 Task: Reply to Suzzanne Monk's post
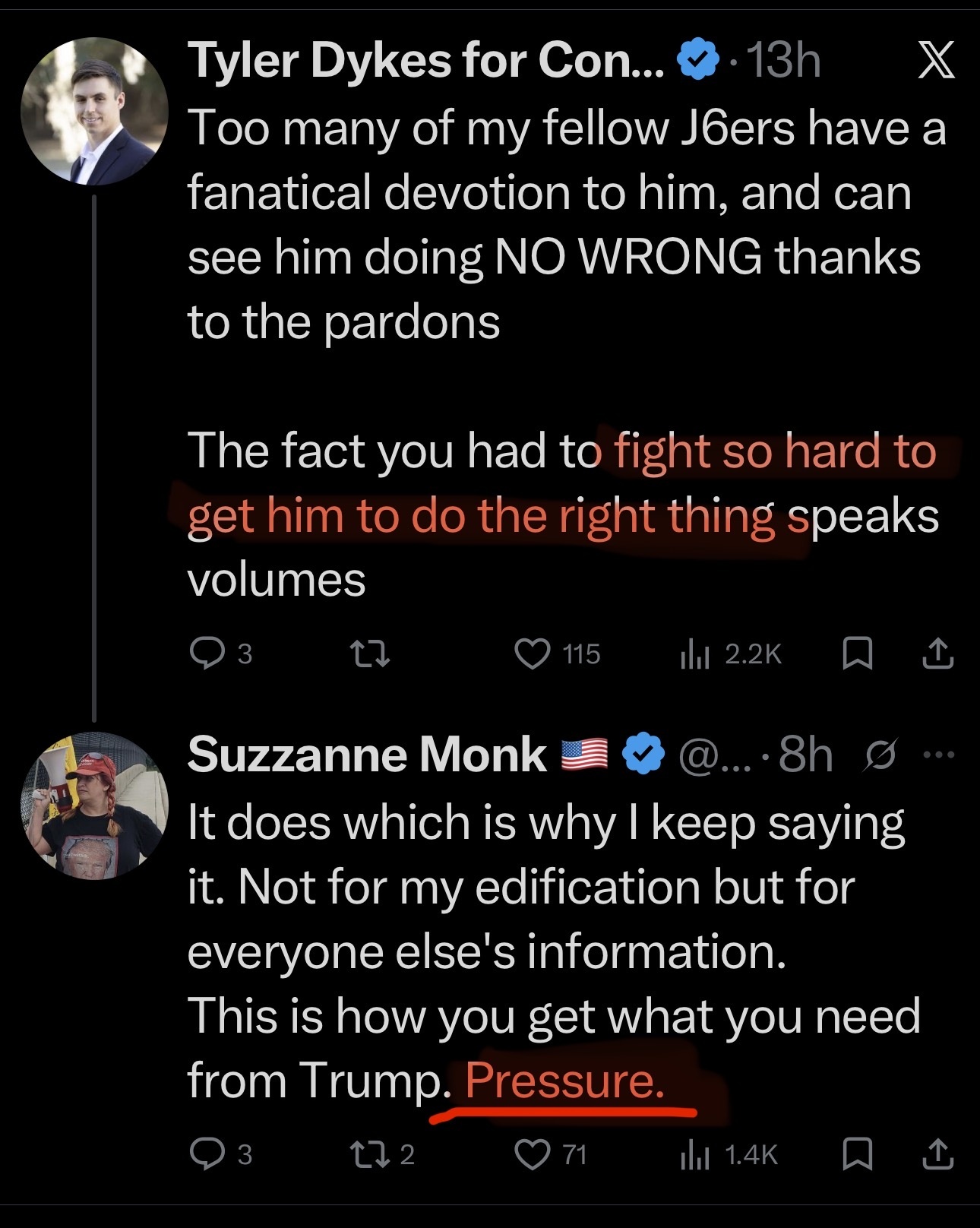206,1154
